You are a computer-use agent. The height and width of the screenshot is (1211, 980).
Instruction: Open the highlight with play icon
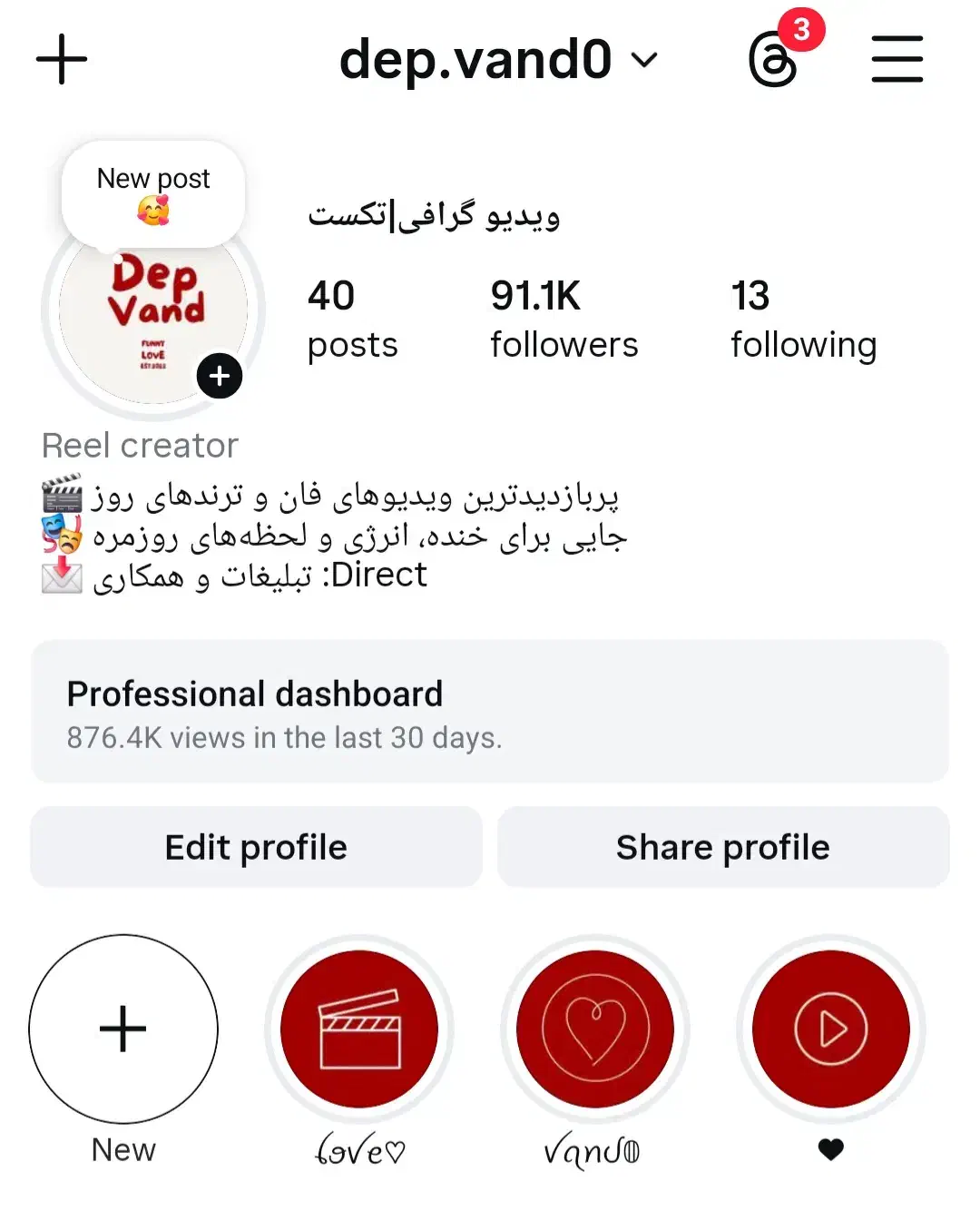(x=831, y=1029)
